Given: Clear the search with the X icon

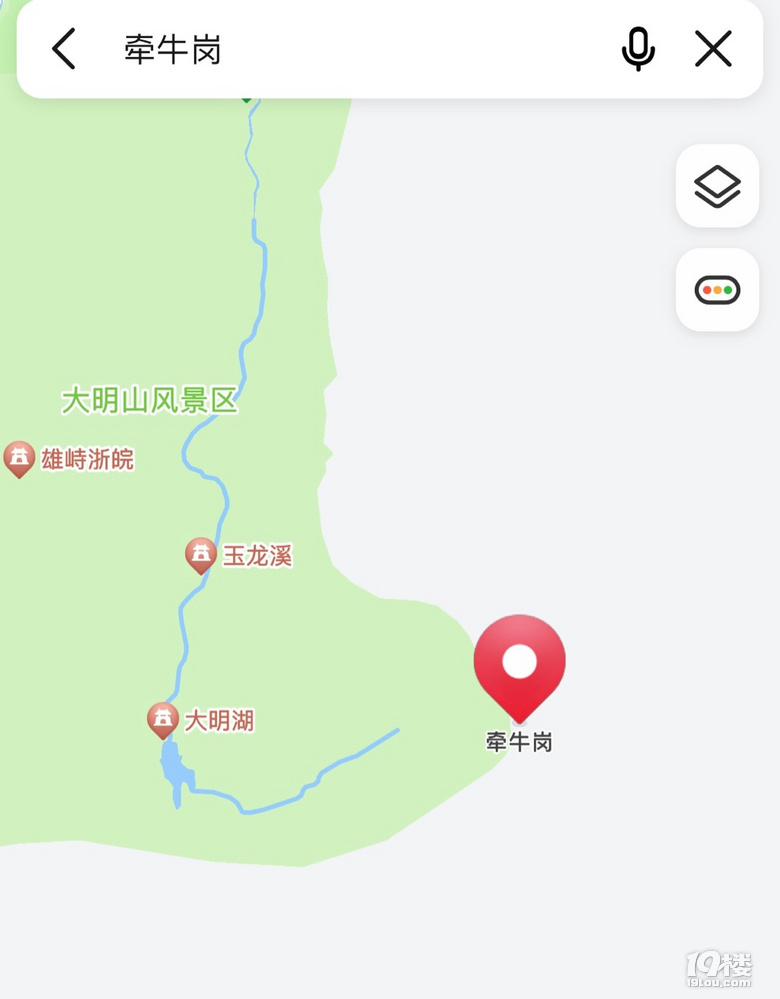Looking at the screenshot, I should pyautogui.click(x=713, y=49).
